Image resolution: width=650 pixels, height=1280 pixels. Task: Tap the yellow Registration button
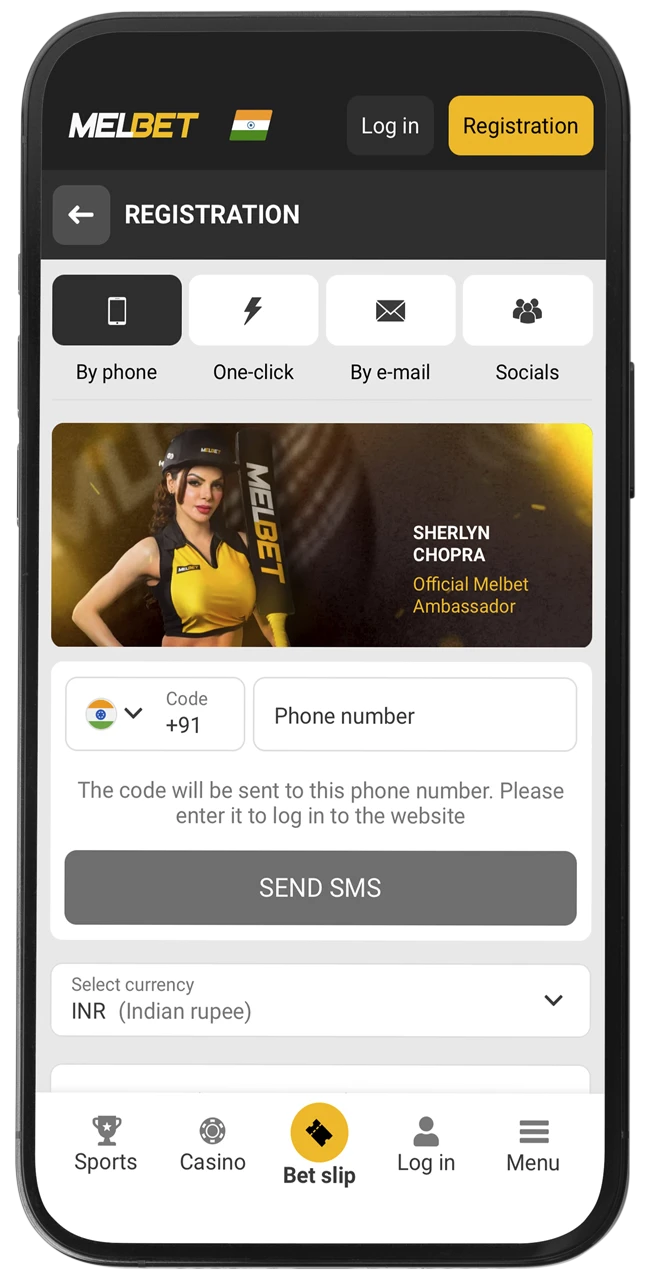[x=520, y=126]
